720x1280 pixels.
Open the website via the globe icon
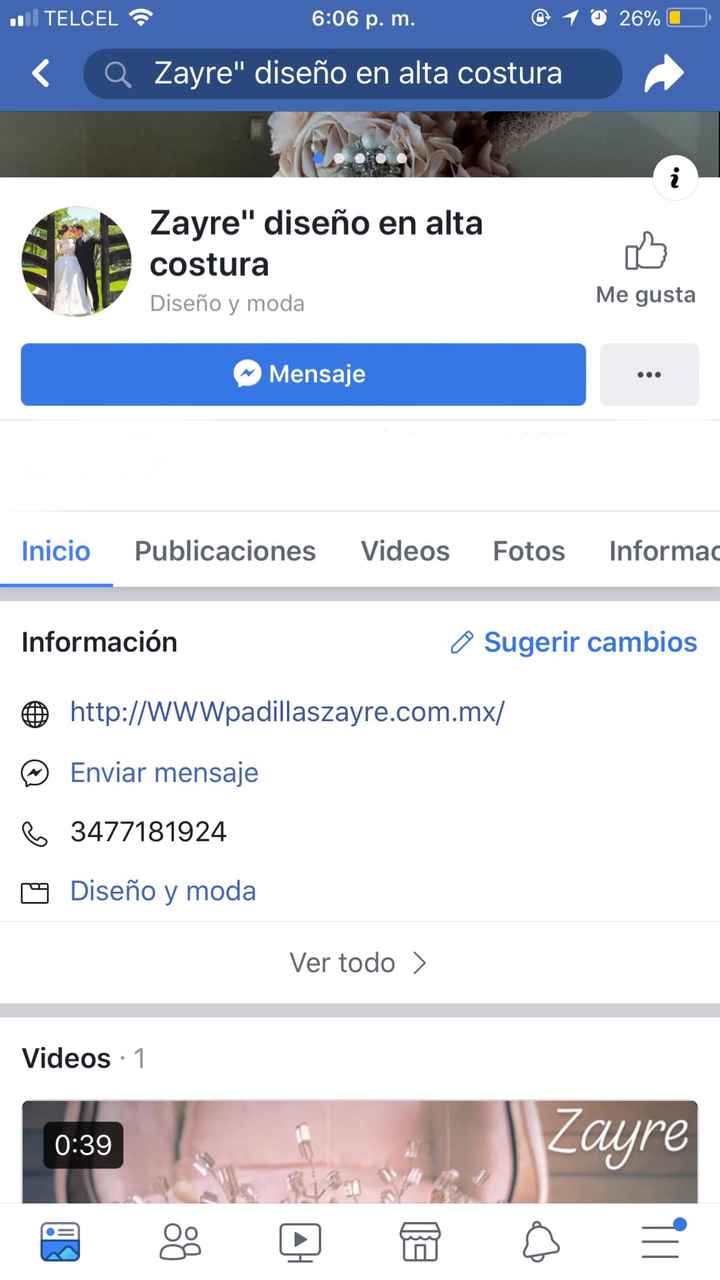35,713
